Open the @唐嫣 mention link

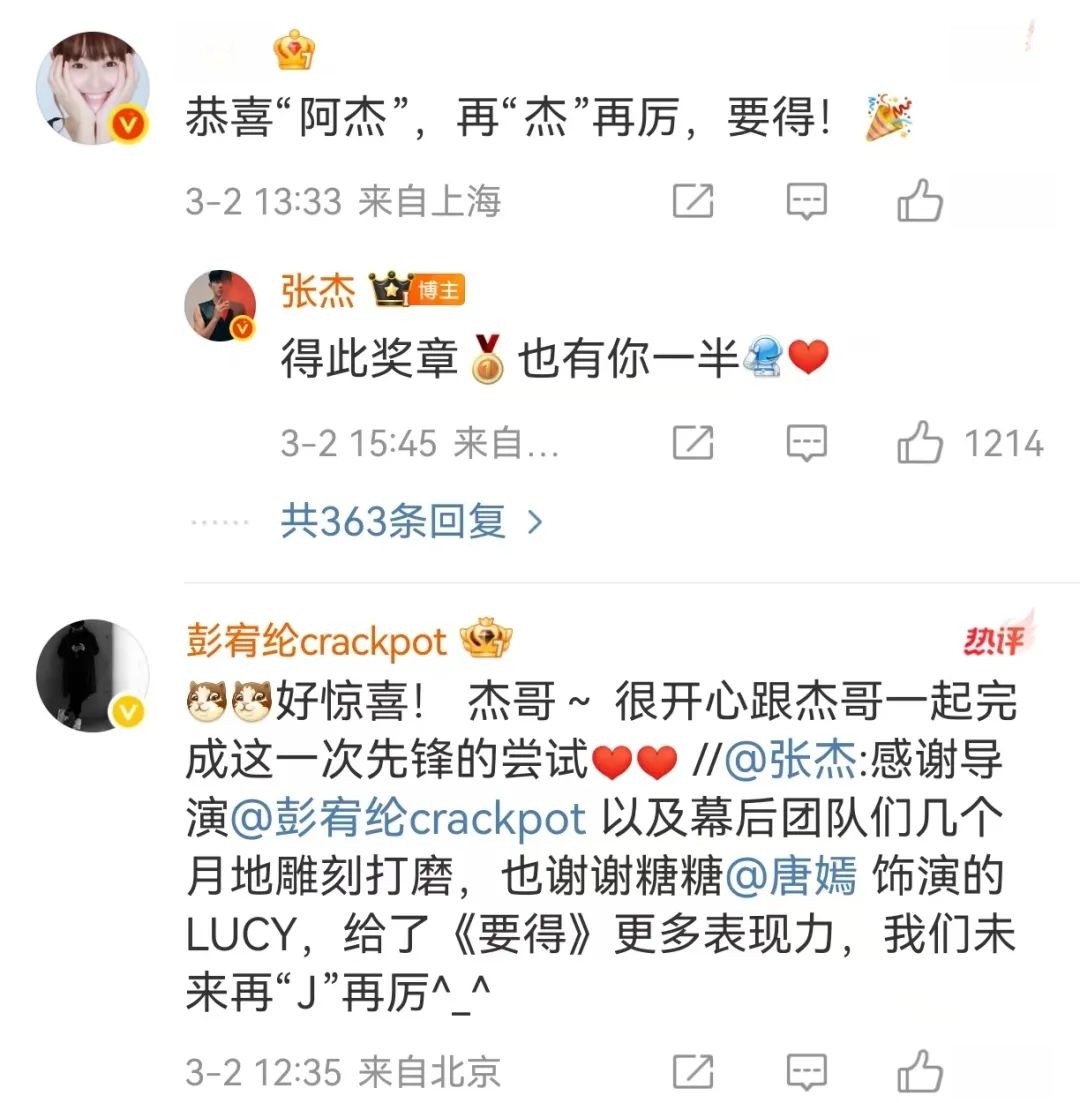[790, 876]
